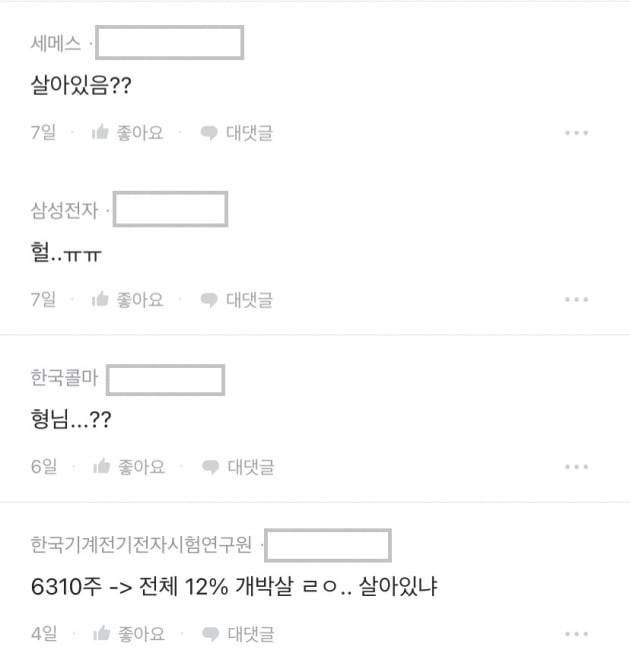Reply to the 한국콜마 comment '형님...??'
630x669 pixels.
[238, 466]
